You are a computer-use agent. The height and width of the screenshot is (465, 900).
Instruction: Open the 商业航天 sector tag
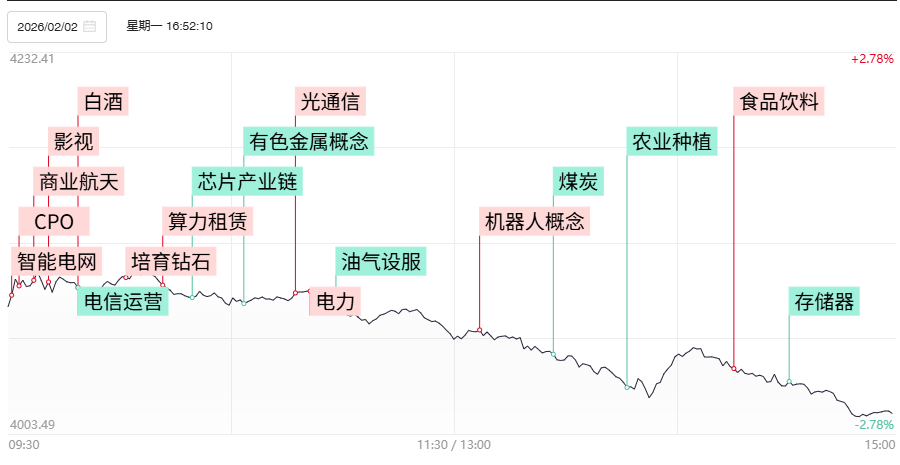pyautogui.click(x=79, y=181)
